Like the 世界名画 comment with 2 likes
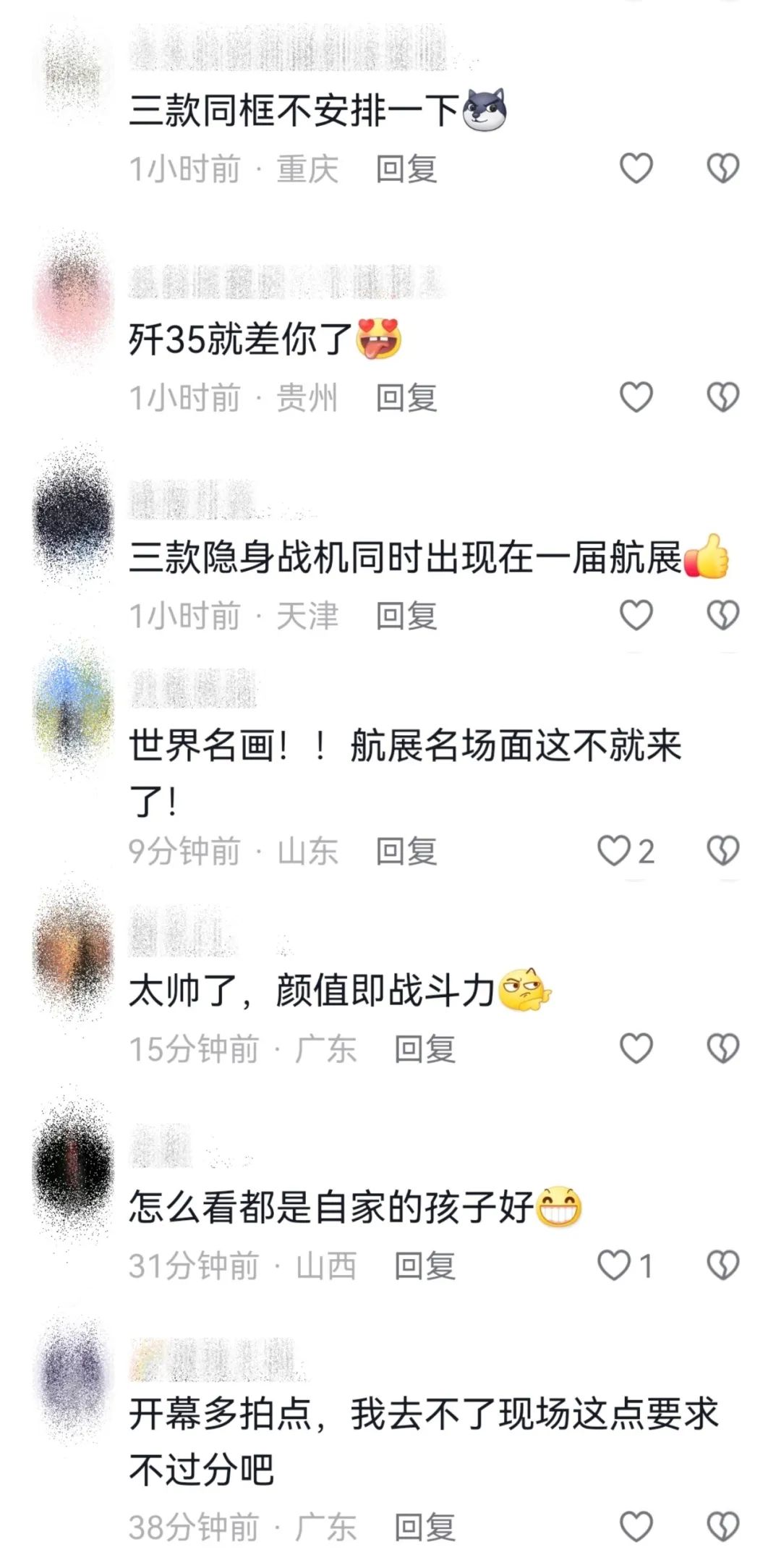Viewport: 781px width, 1568px height. click(614, 851)
